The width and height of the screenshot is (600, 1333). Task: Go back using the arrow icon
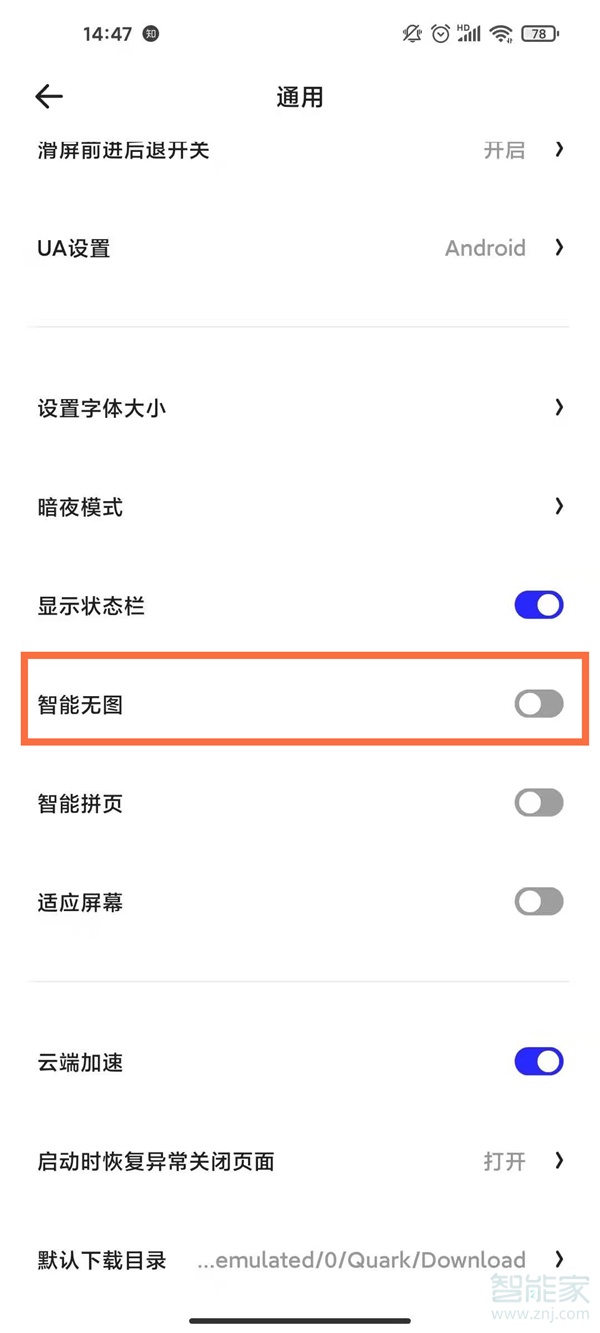coord(49,97)
